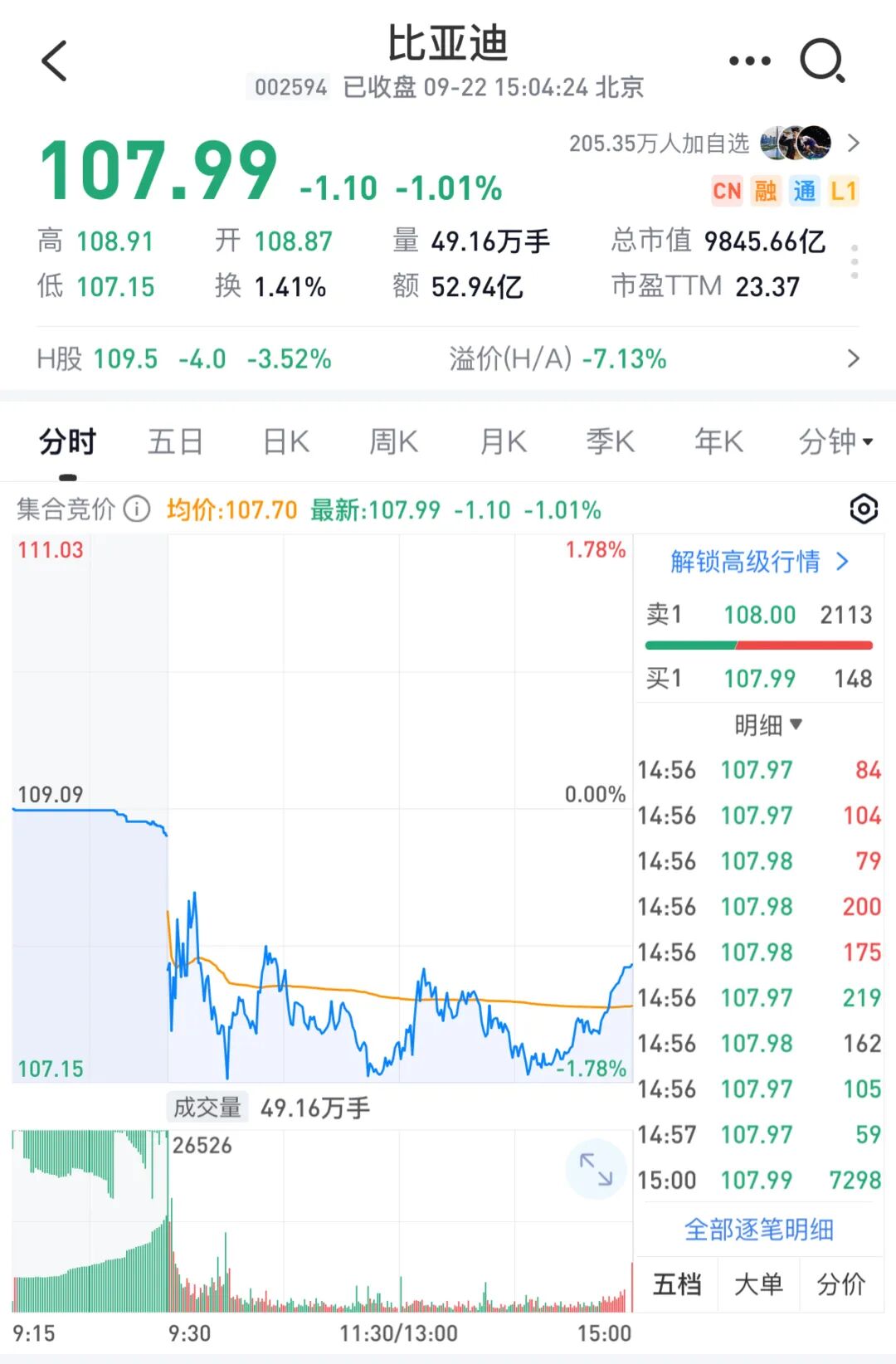Image resolution: width=896 pixels, height=1364 pixels.
Task: Select the 周K chart tab
Action: tap(393, 441)
